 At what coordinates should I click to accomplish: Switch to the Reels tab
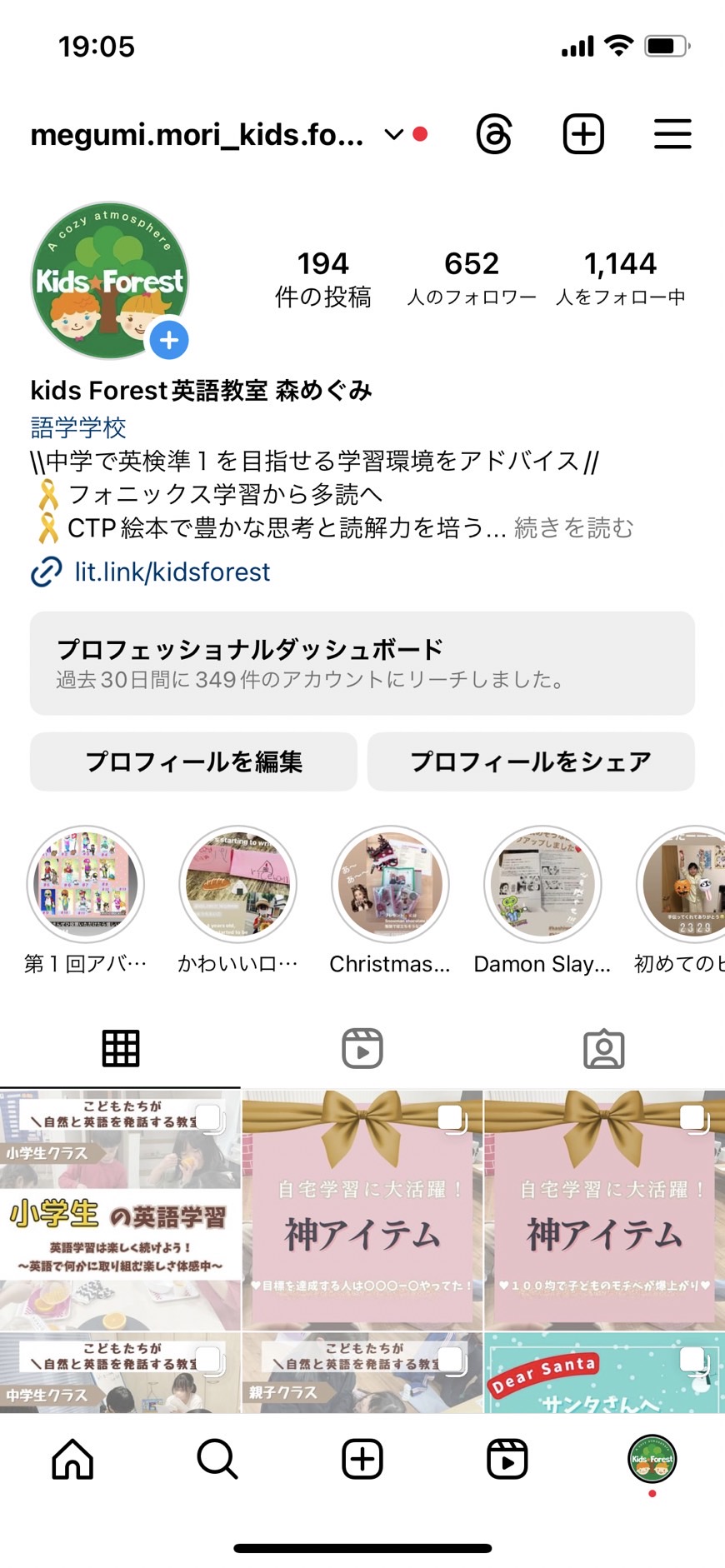(x=362, y=1048)
